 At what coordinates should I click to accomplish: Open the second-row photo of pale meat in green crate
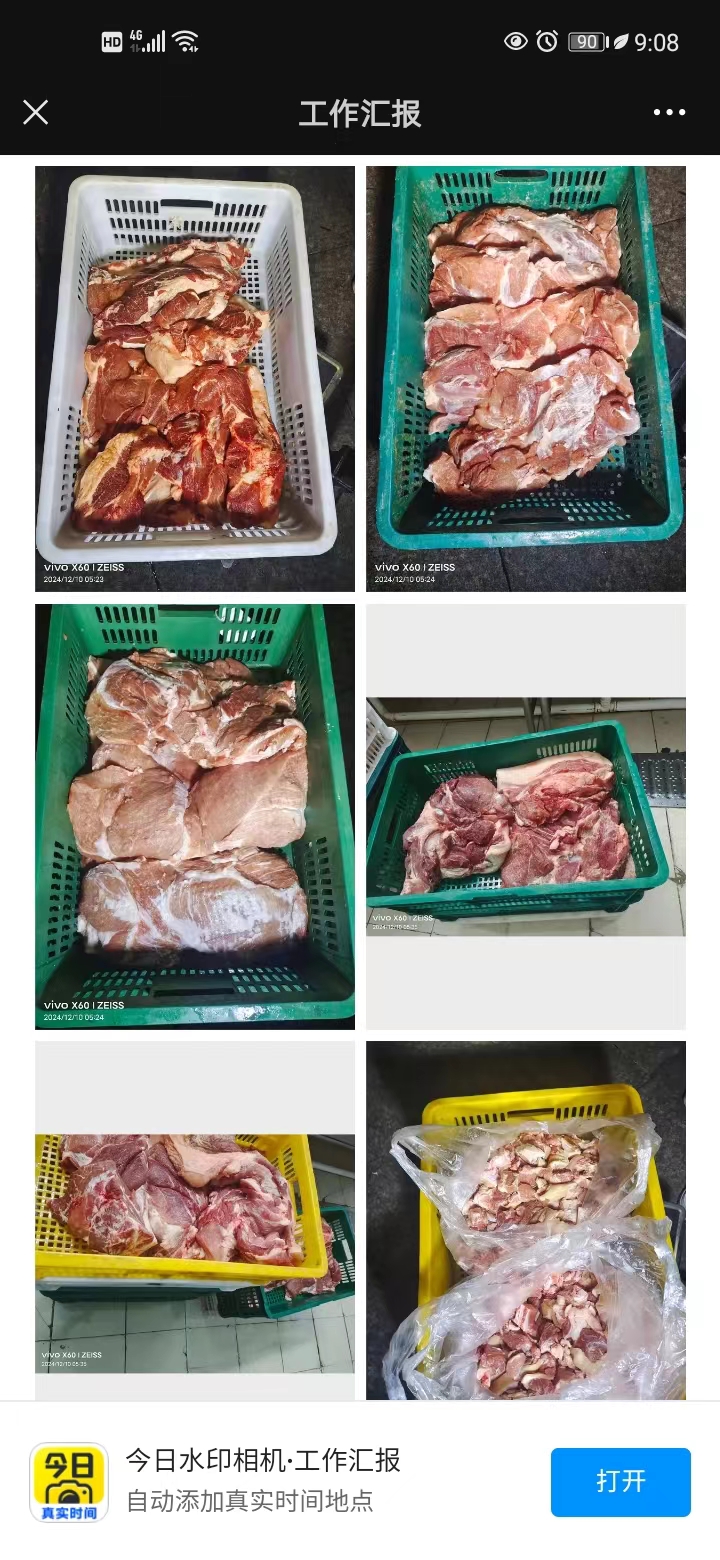(x=195, y=816)
